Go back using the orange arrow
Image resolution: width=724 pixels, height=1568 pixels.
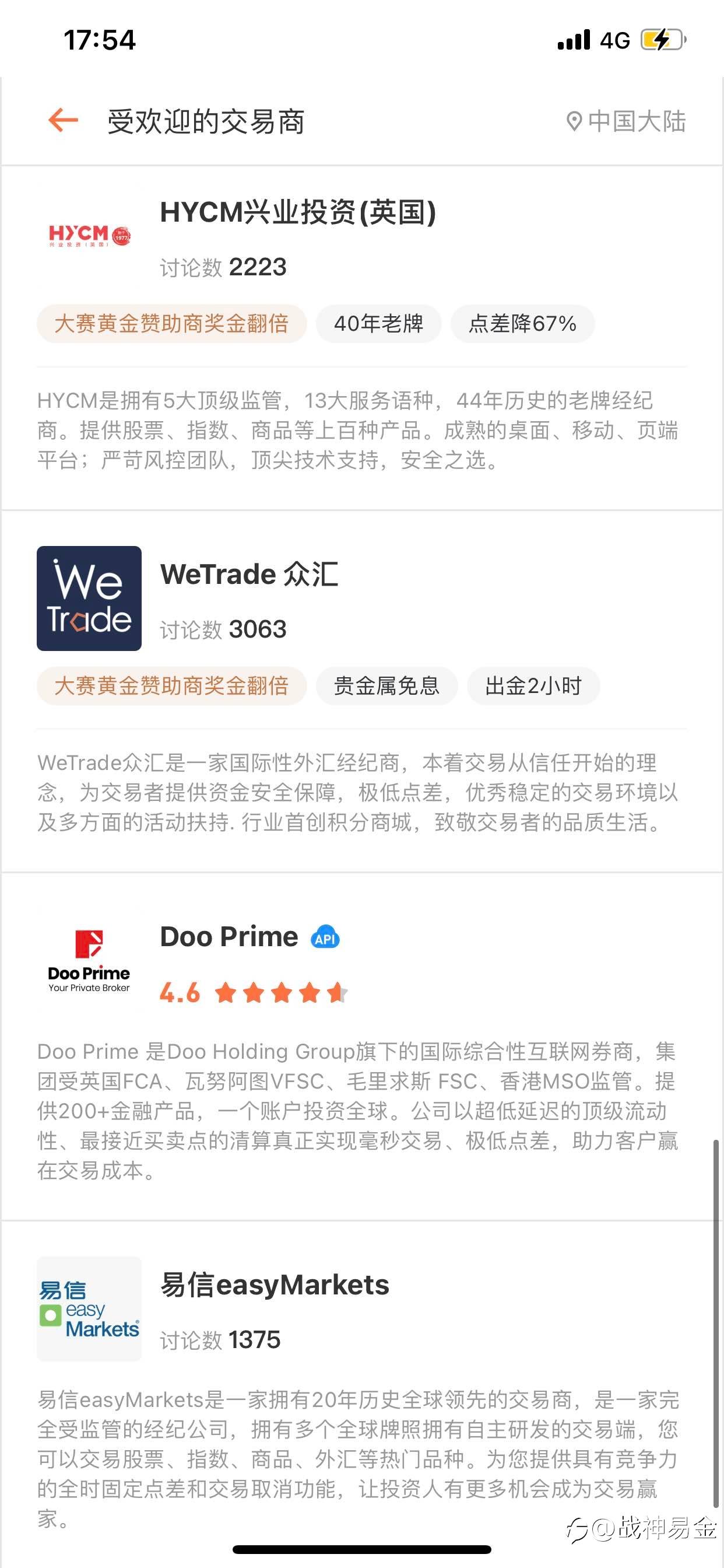click(64, 120)
